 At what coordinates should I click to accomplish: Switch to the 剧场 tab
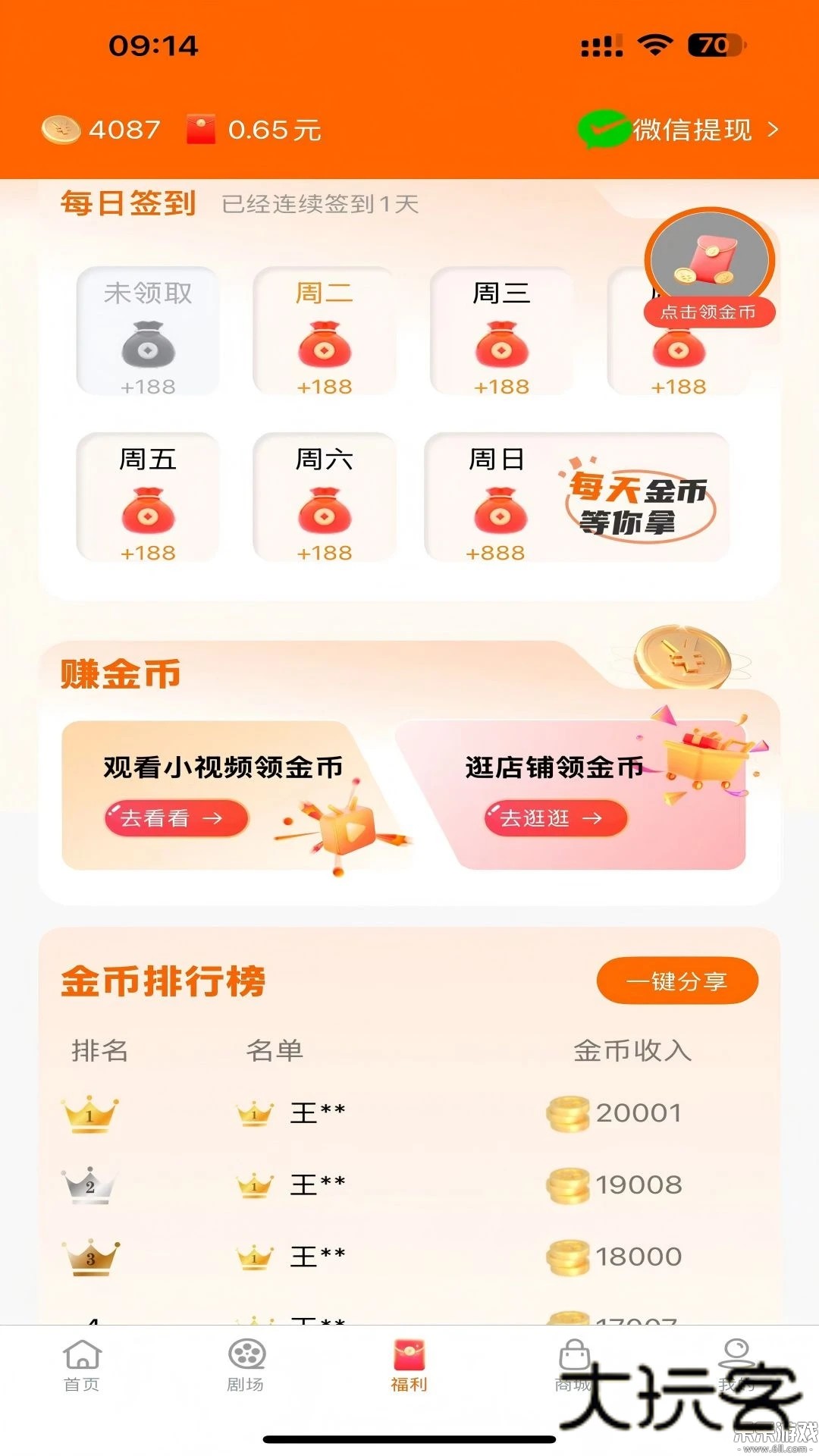click(x=246, y=1367)
